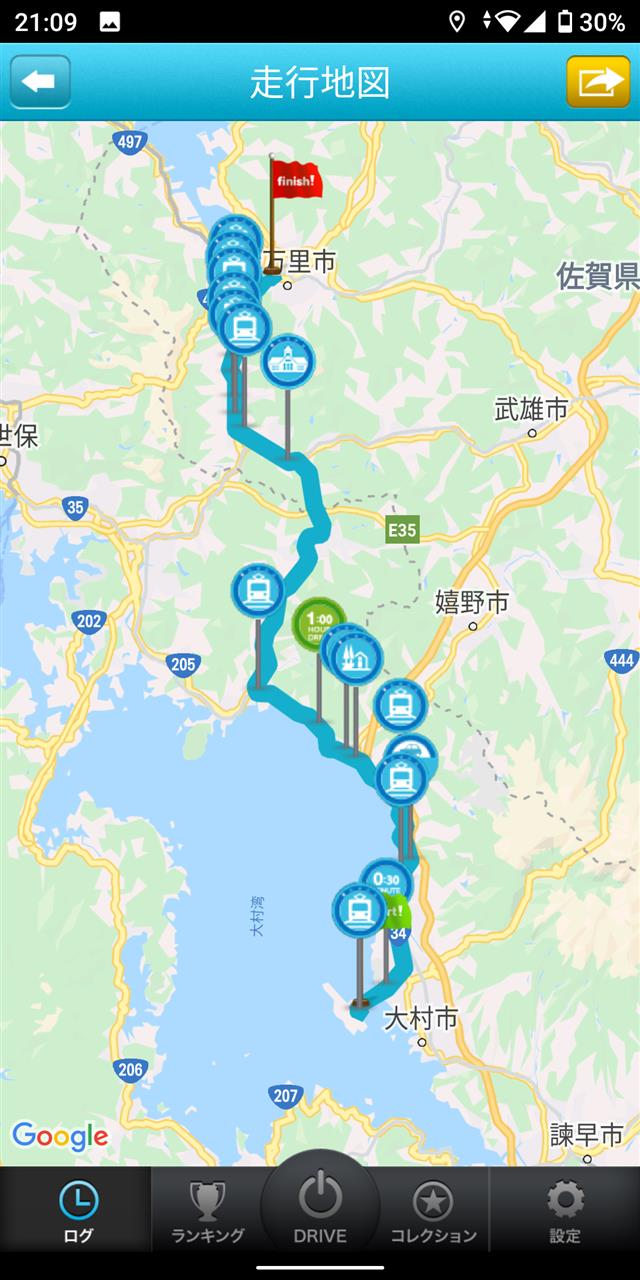Share the driving route map

pos(598,81)
